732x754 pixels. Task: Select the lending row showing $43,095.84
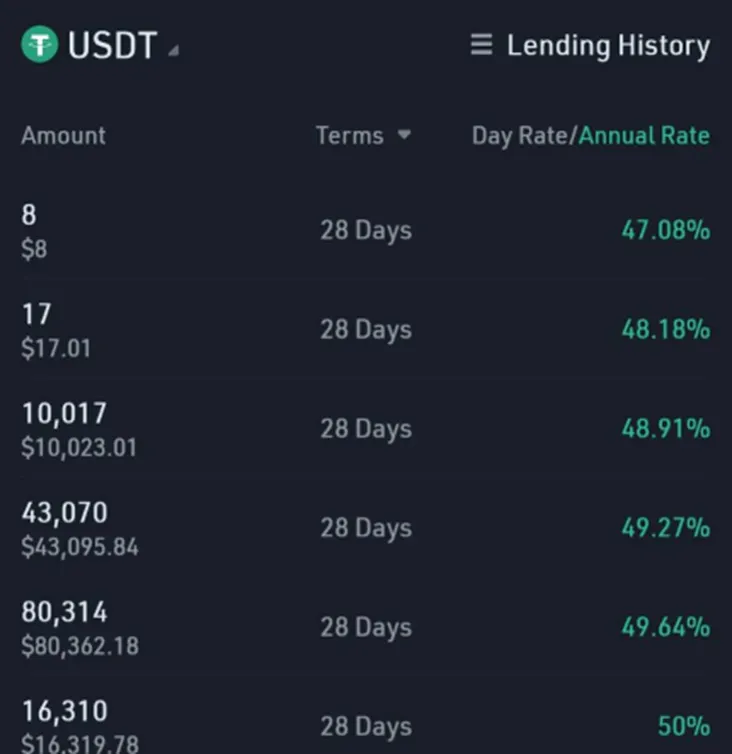click(x=366, y=528)
